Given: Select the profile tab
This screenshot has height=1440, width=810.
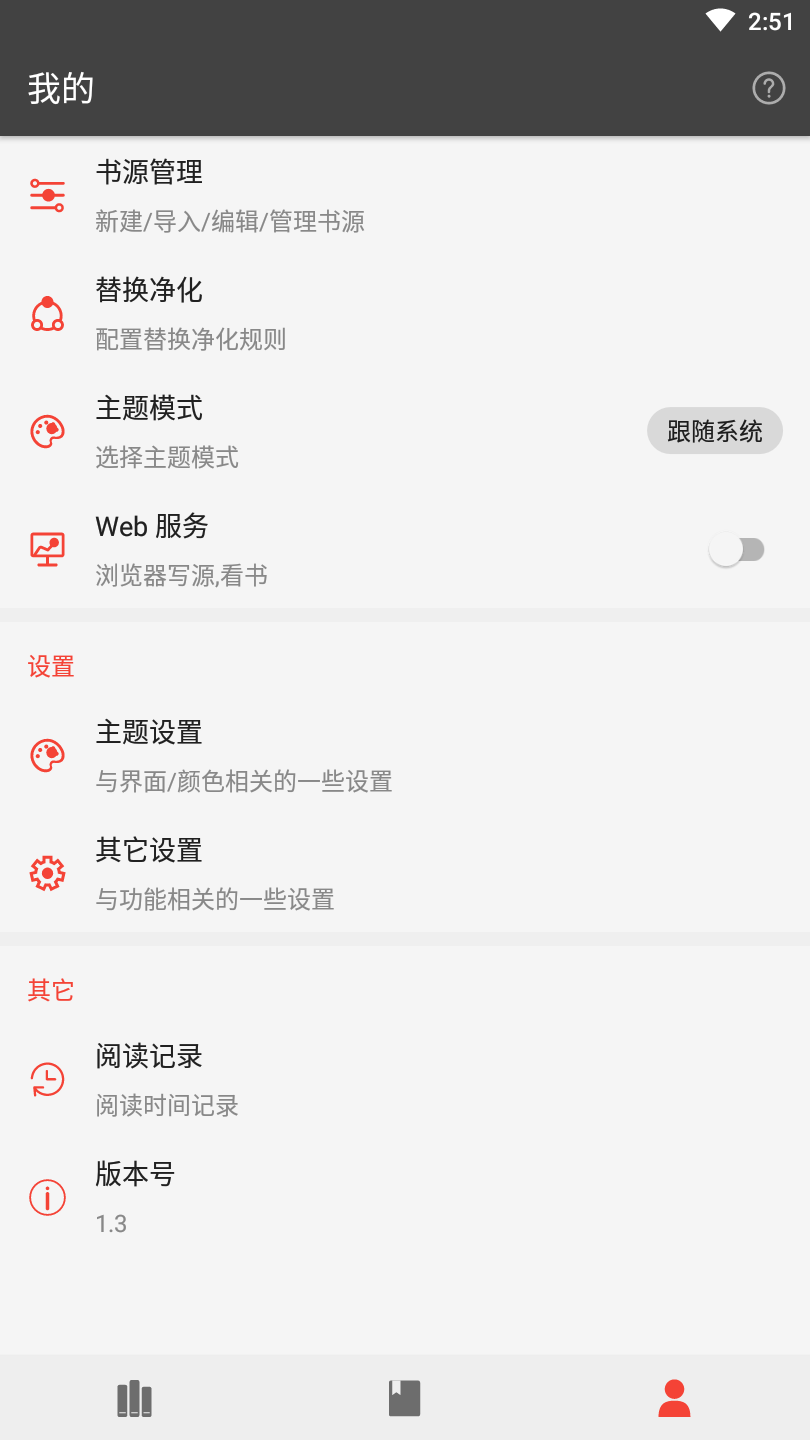Looking at the screenshot, I should [674, 1398].
